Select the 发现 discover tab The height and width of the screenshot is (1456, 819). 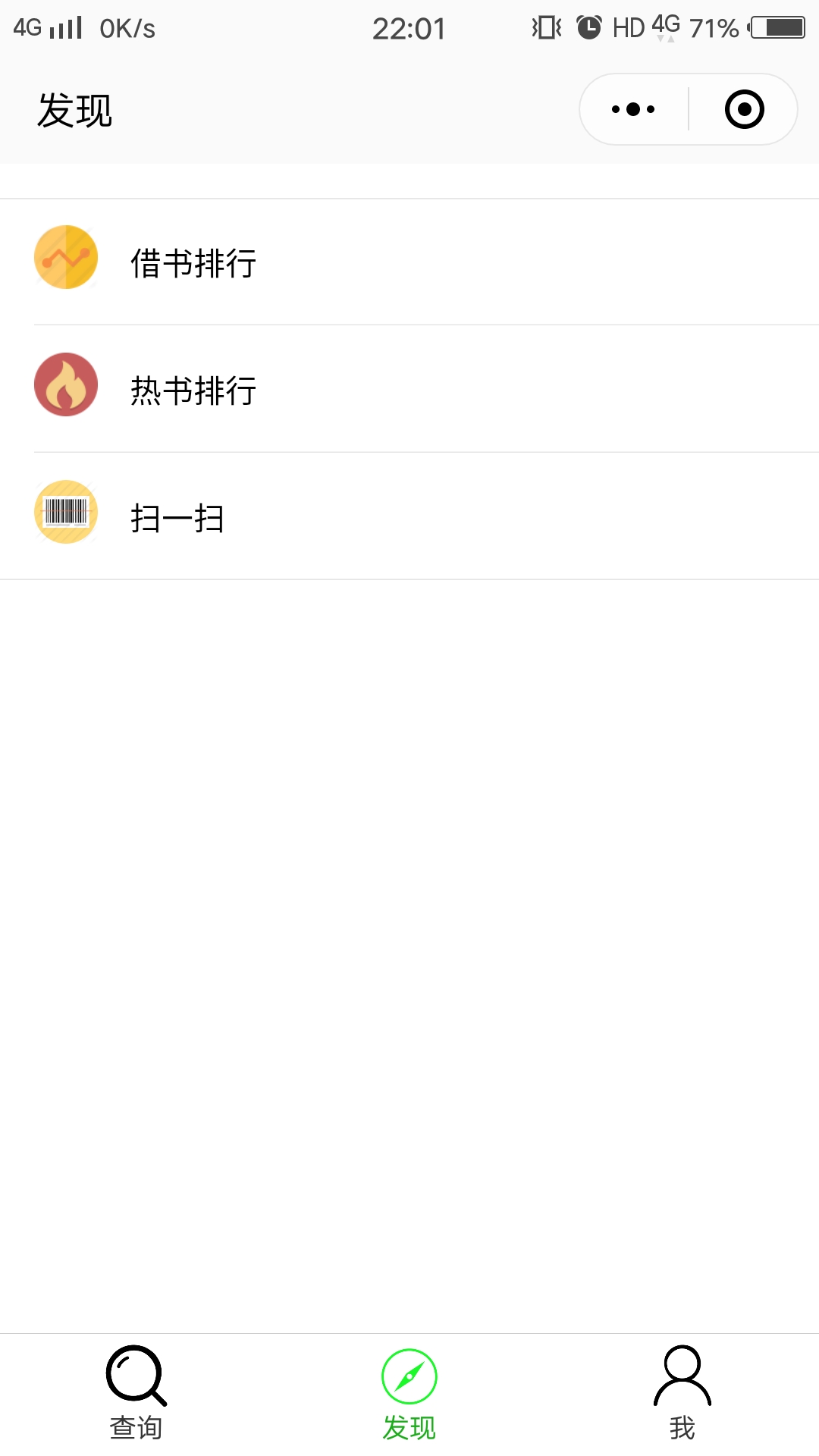pos(409,1394)
